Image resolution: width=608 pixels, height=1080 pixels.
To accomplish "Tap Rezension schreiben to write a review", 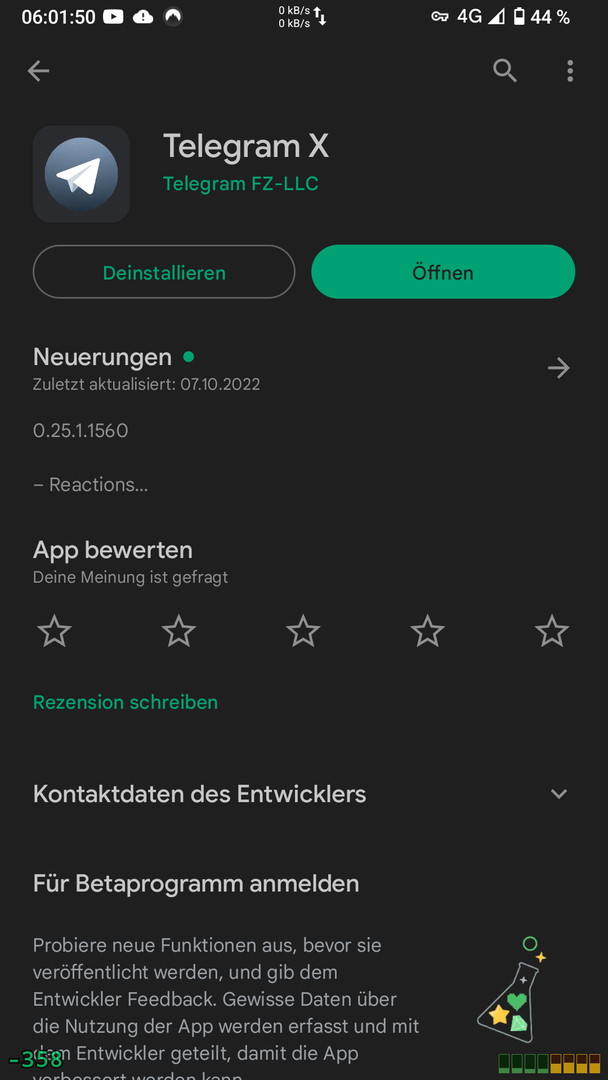I will tap(125, 702).
